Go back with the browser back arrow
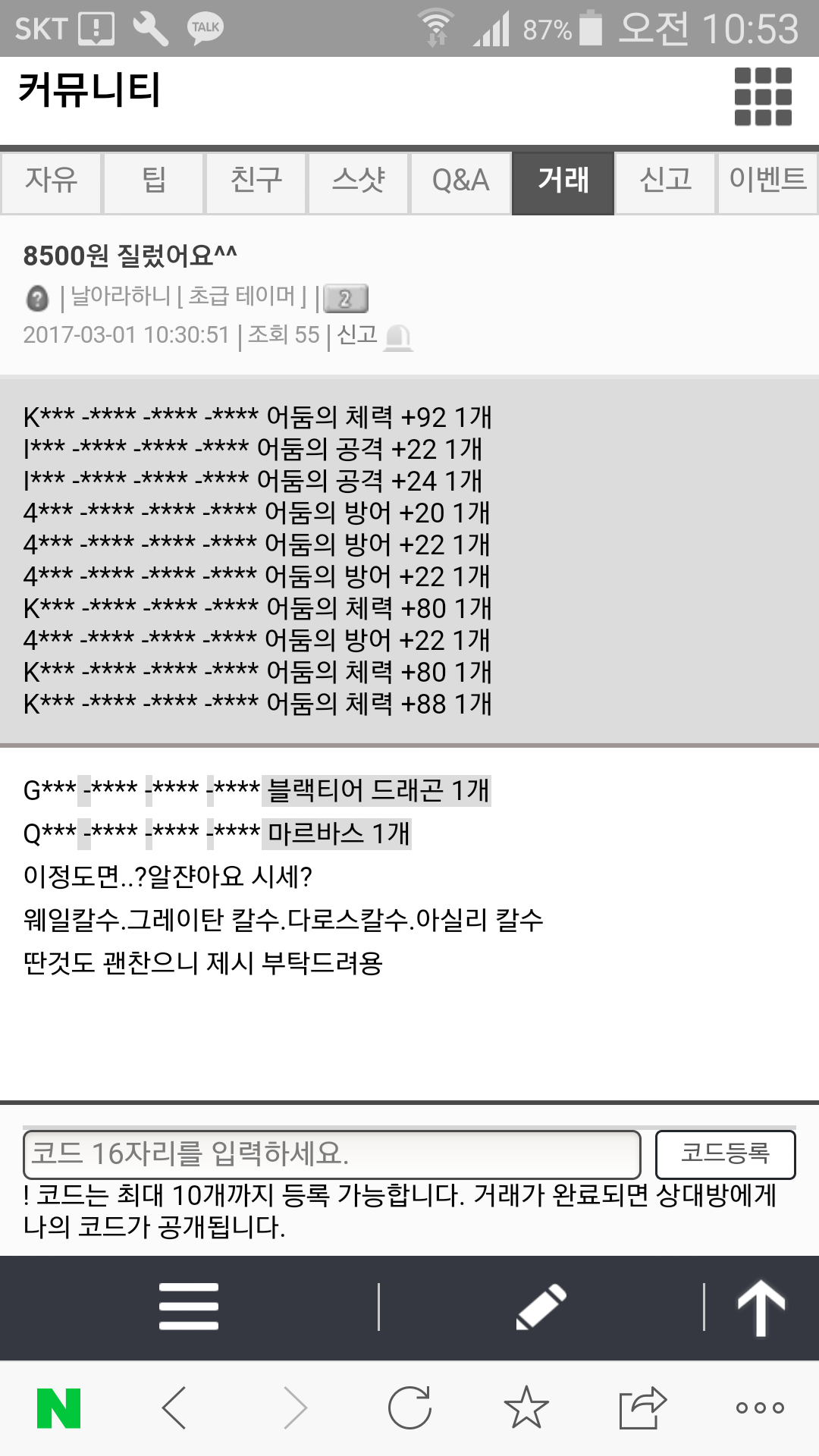This screenshot has width=819, height=1456. [x=174, y=1408]
